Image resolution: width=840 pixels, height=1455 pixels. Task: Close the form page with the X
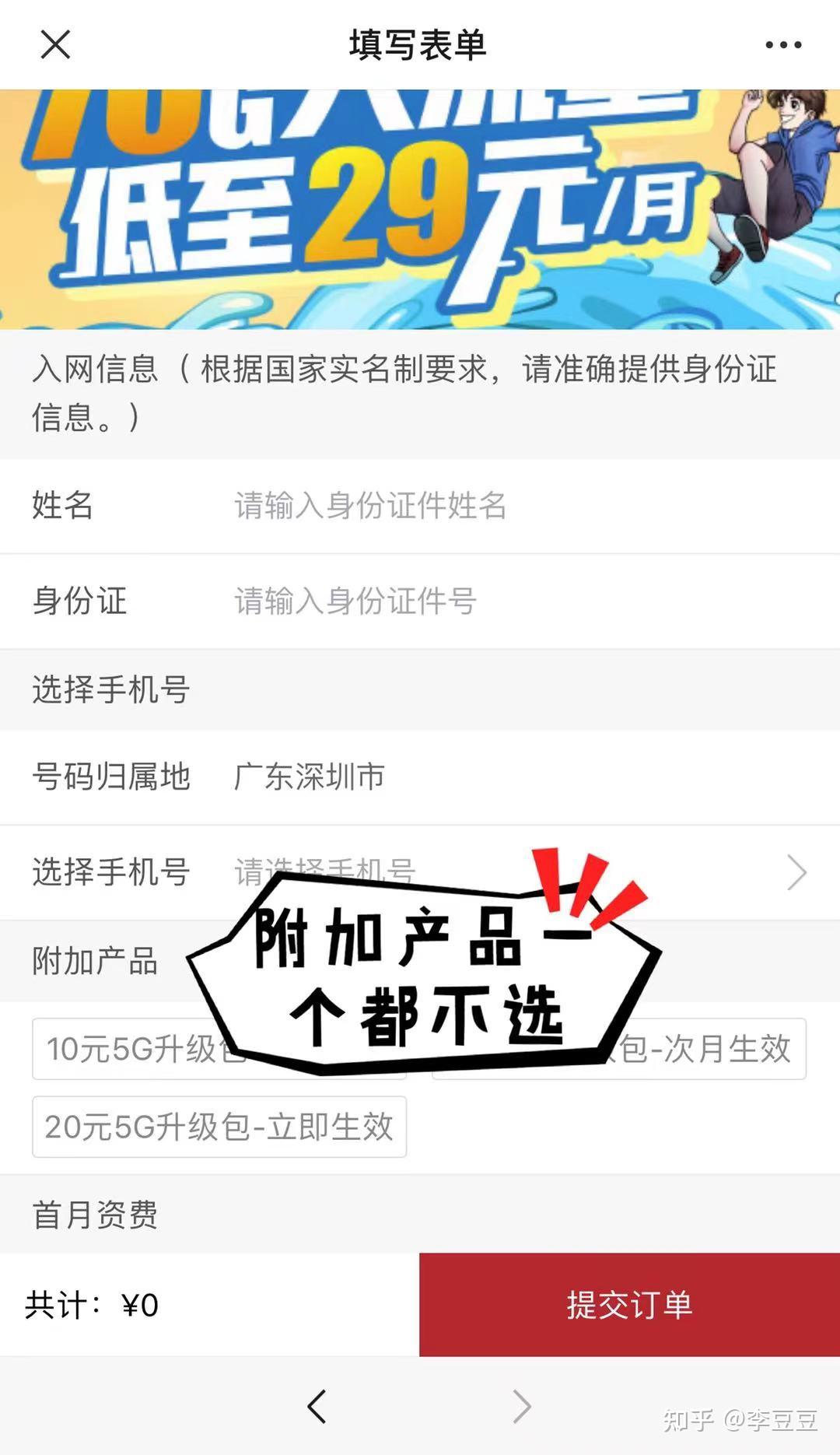(55, 44)
